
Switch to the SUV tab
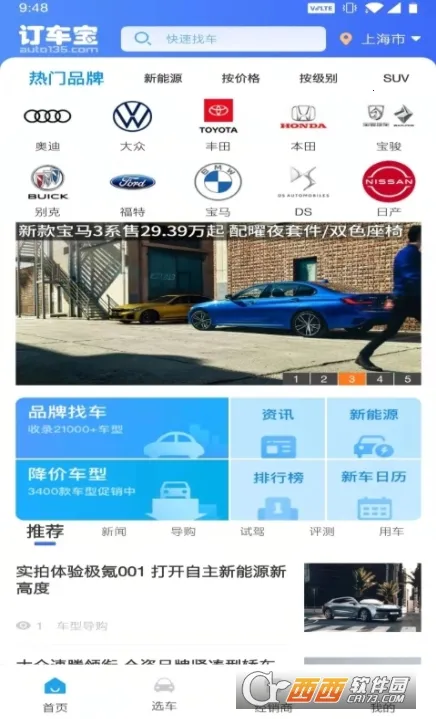396,78
